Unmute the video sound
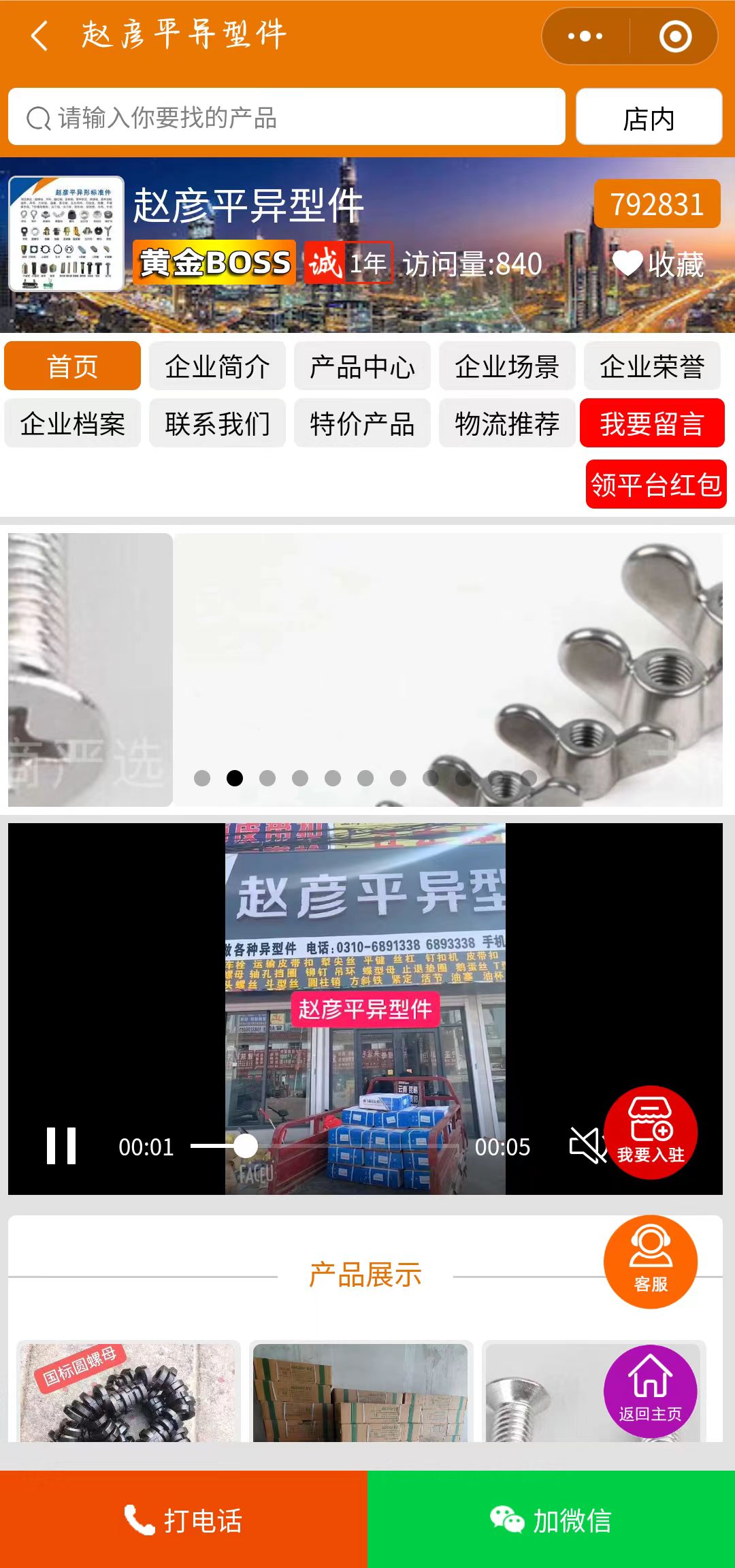The image size is (735, 1568). pos(585,1145)
